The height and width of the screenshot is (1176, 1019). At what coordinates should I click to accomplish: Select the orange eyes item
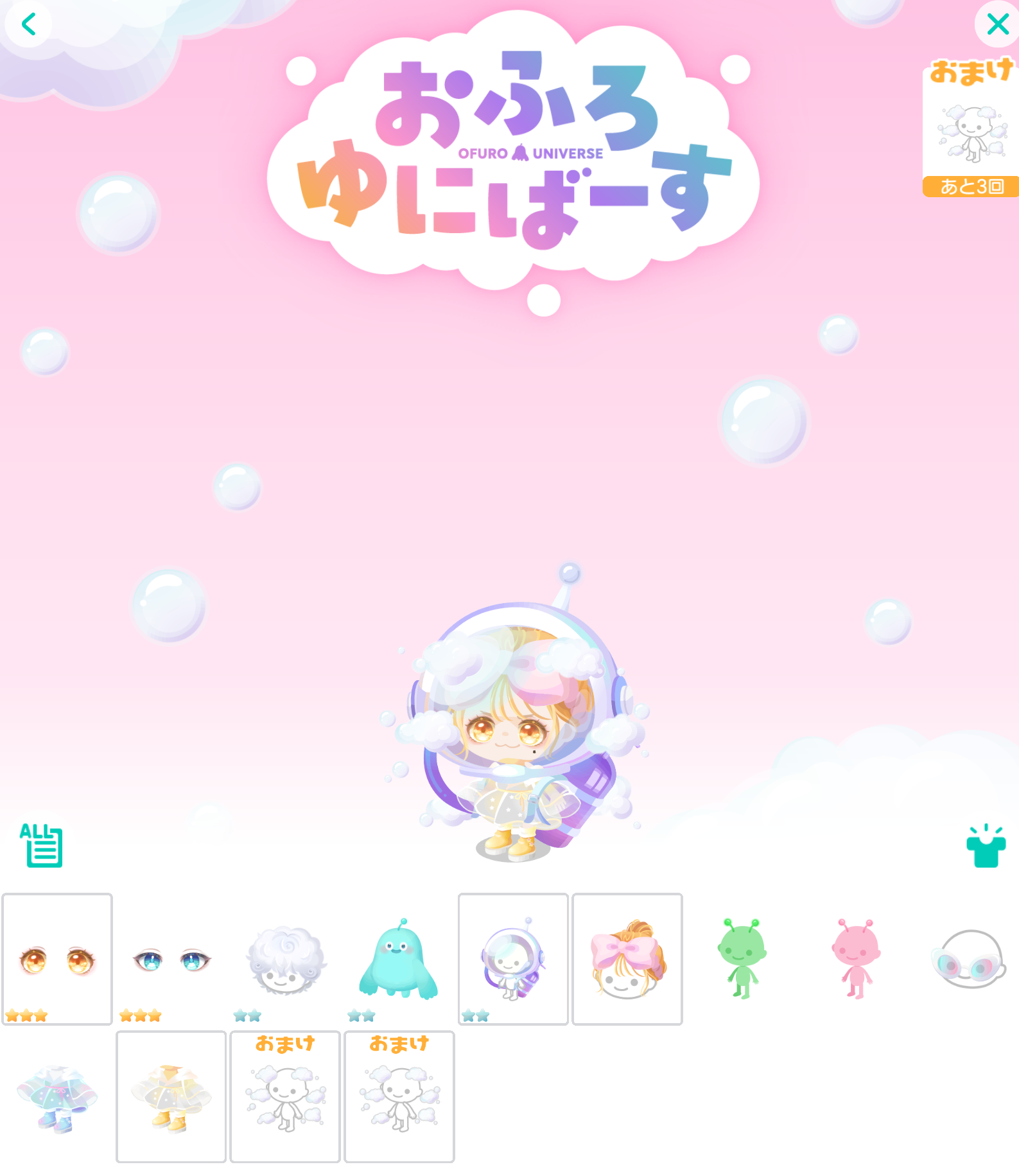click(x=57, y=959)
